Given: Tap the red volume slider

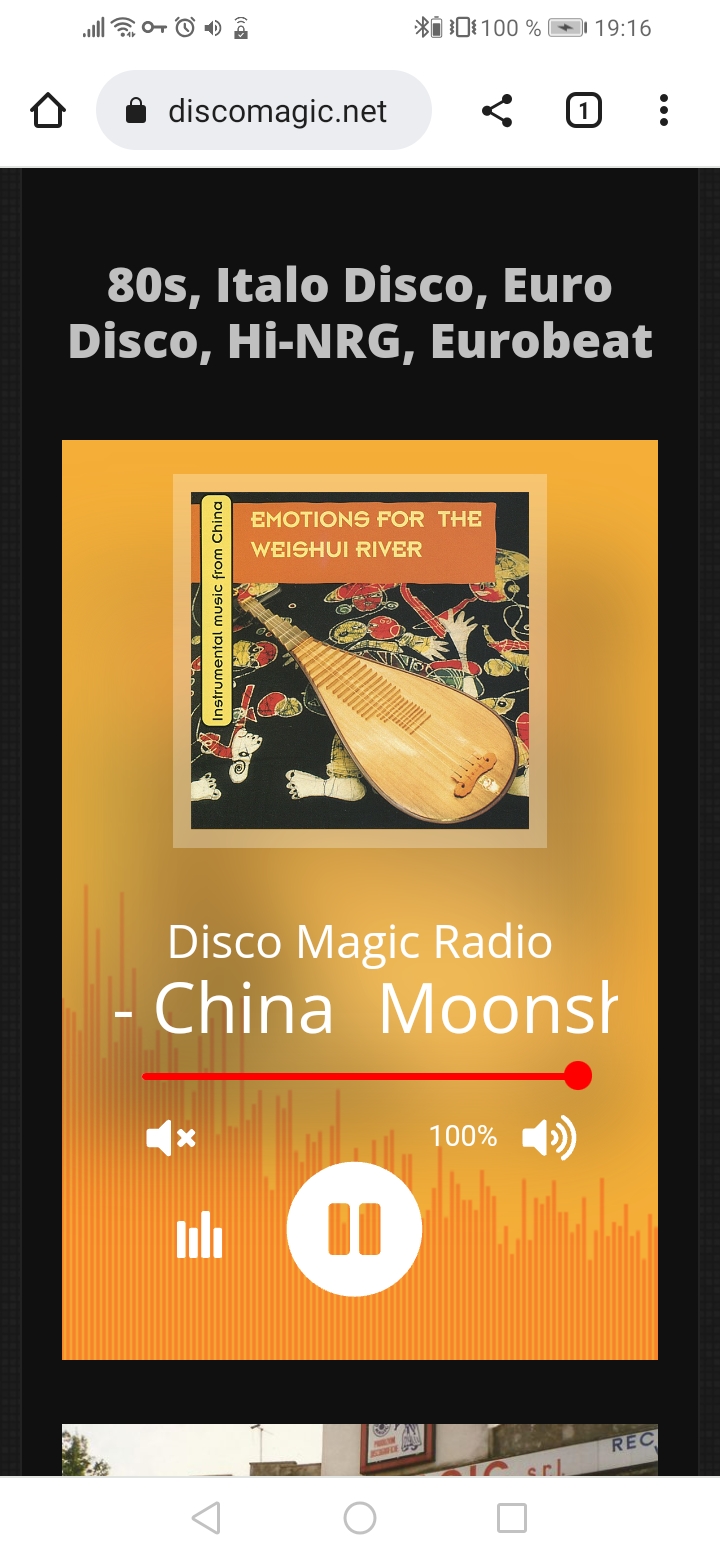Looking at the screenshot, I should (x=360, y=1076).
